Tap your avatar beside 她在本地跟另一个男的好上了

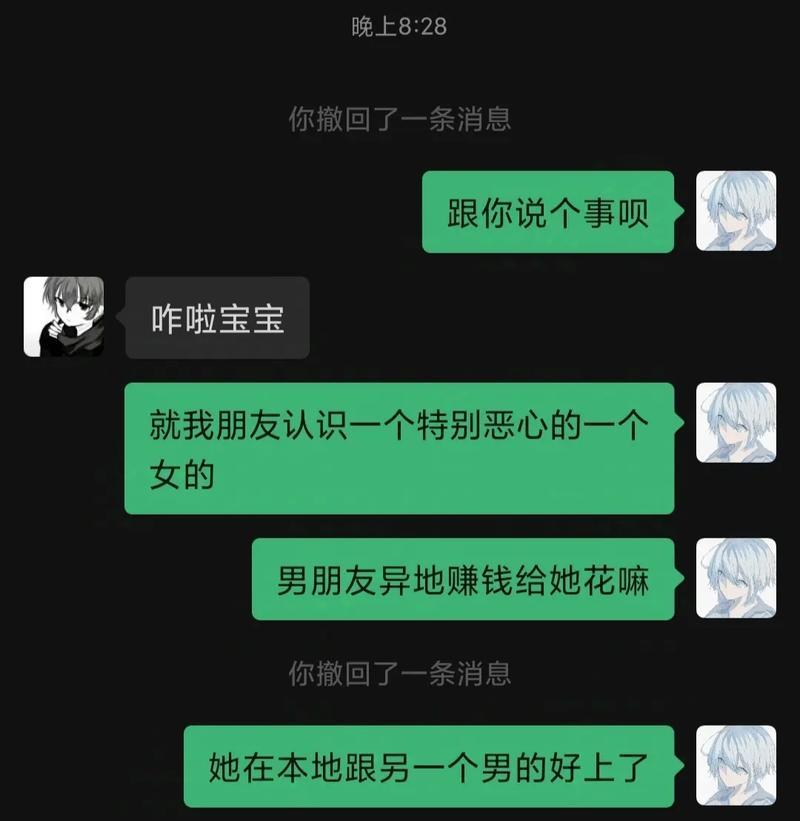point(736,765)
